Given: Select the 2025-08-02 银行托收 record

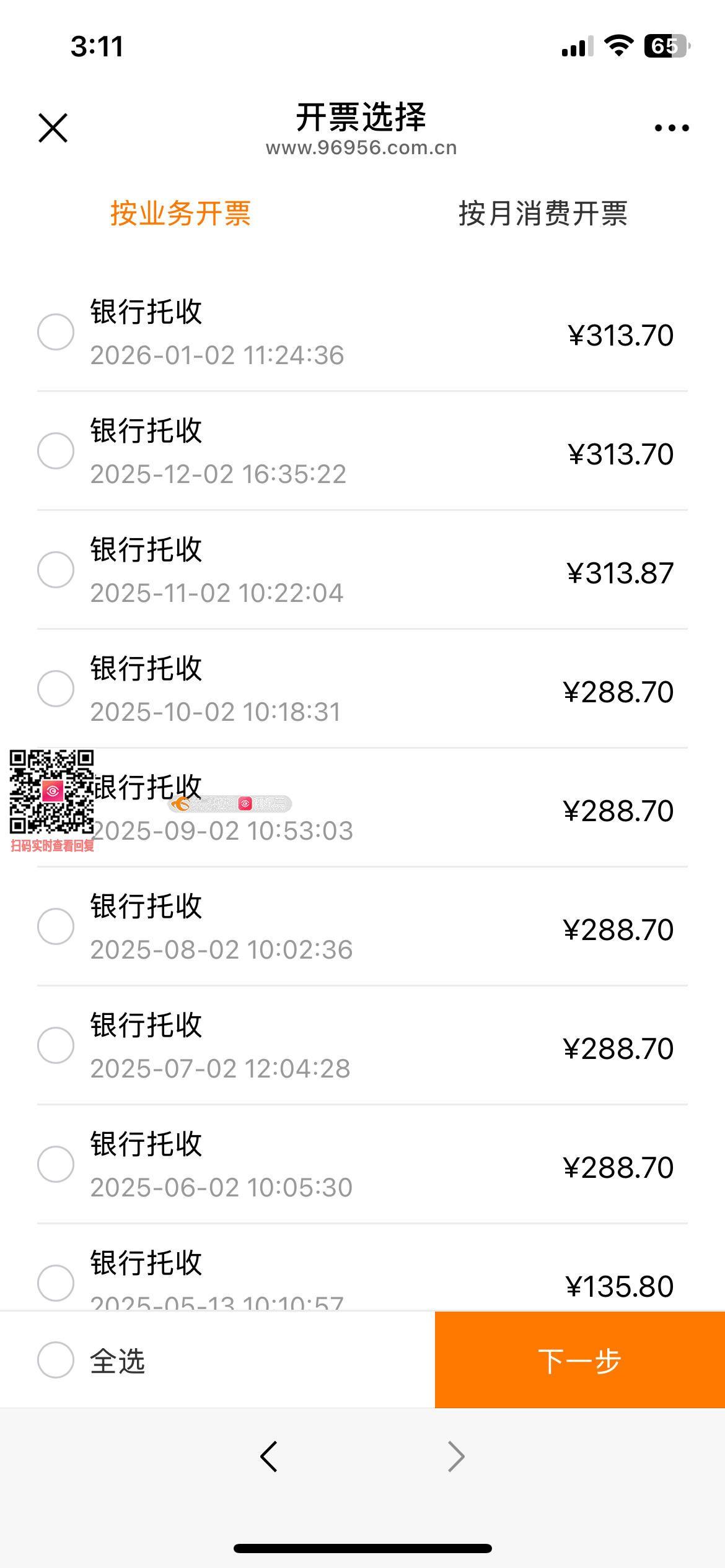Looking at the screenshot, I should pyautogui.click(x=56, y=926).
